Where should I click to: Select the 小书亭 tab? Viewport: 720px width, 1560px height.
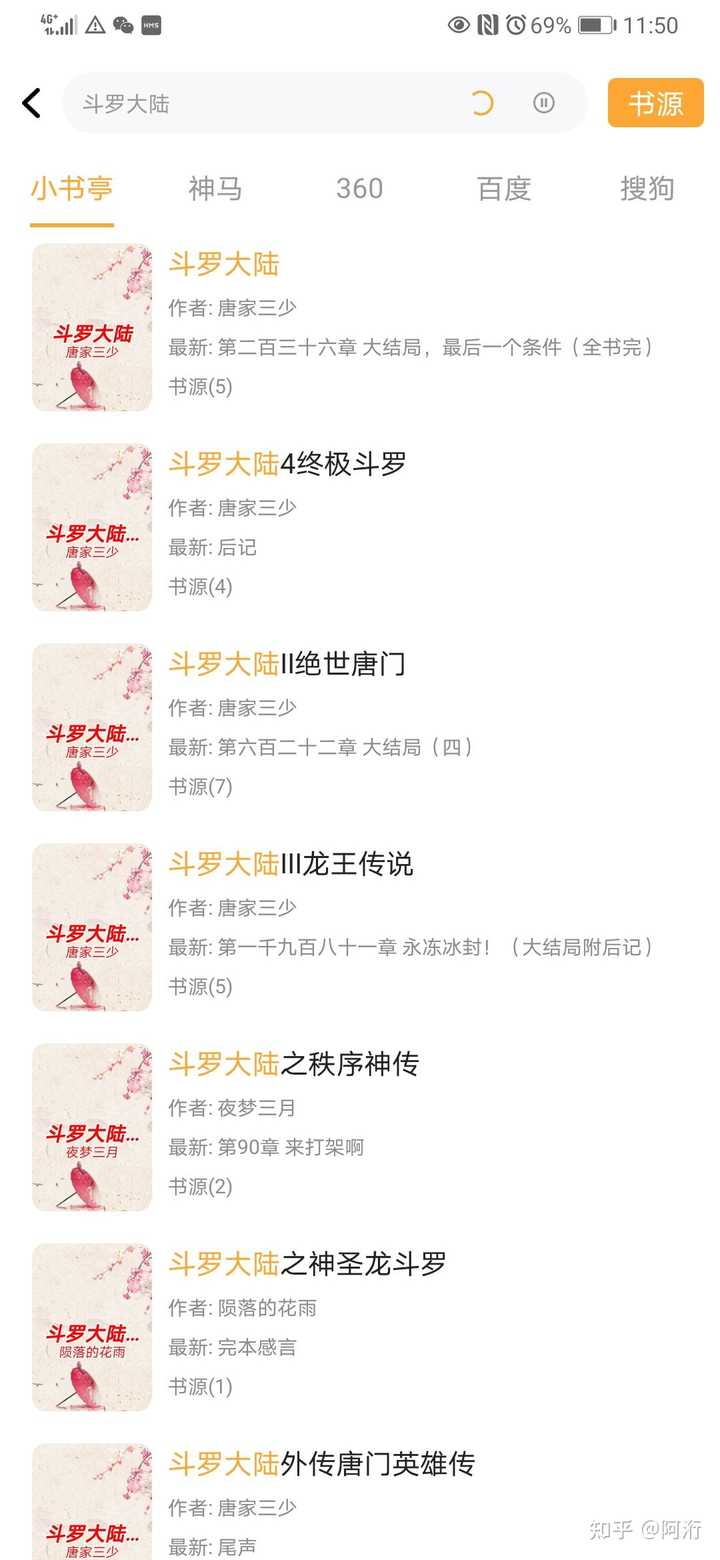tap(71, 188)
